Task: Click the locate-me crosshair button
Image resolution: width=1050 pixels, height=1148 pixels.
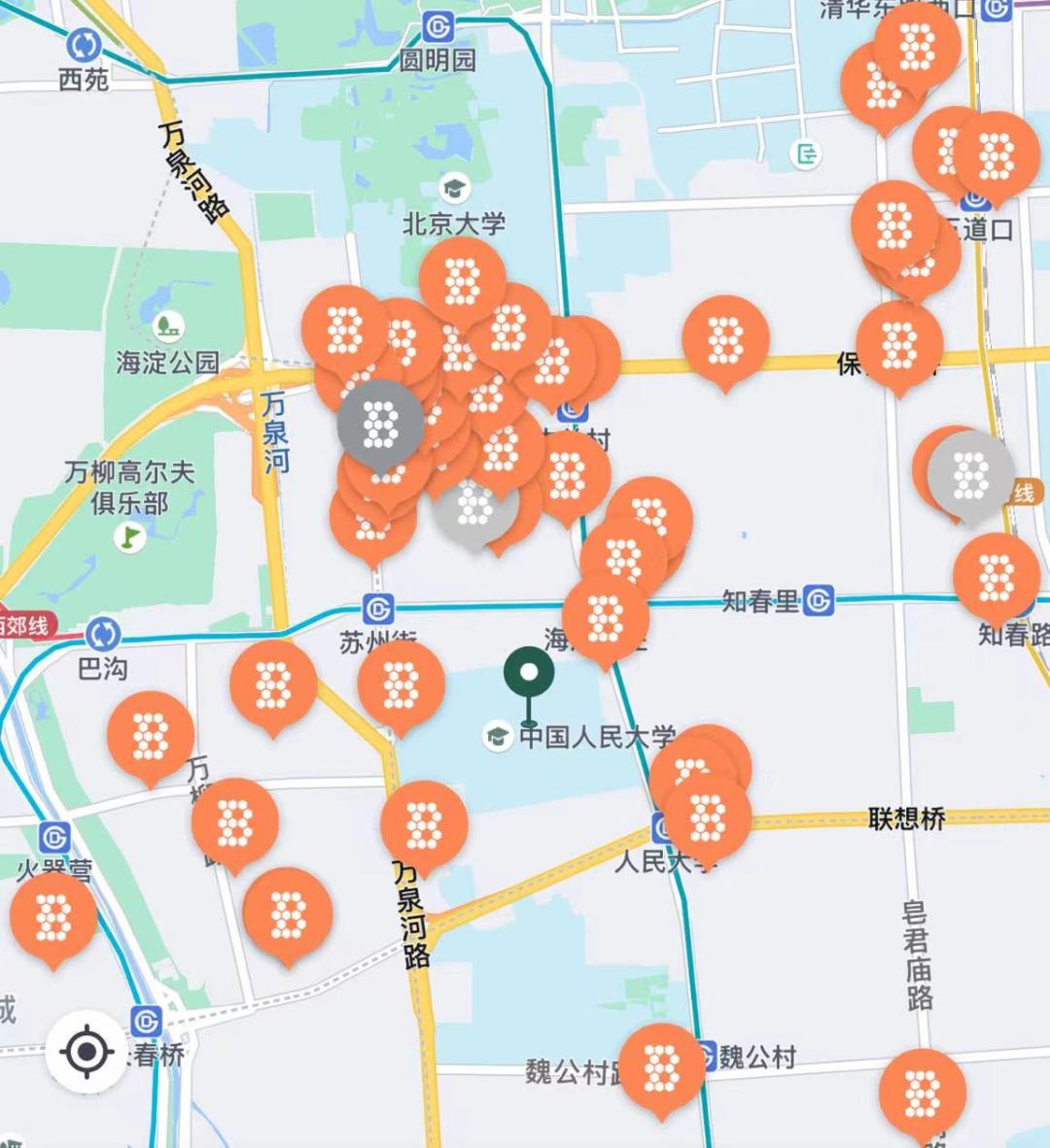Action: click(x=86, y=1052)
